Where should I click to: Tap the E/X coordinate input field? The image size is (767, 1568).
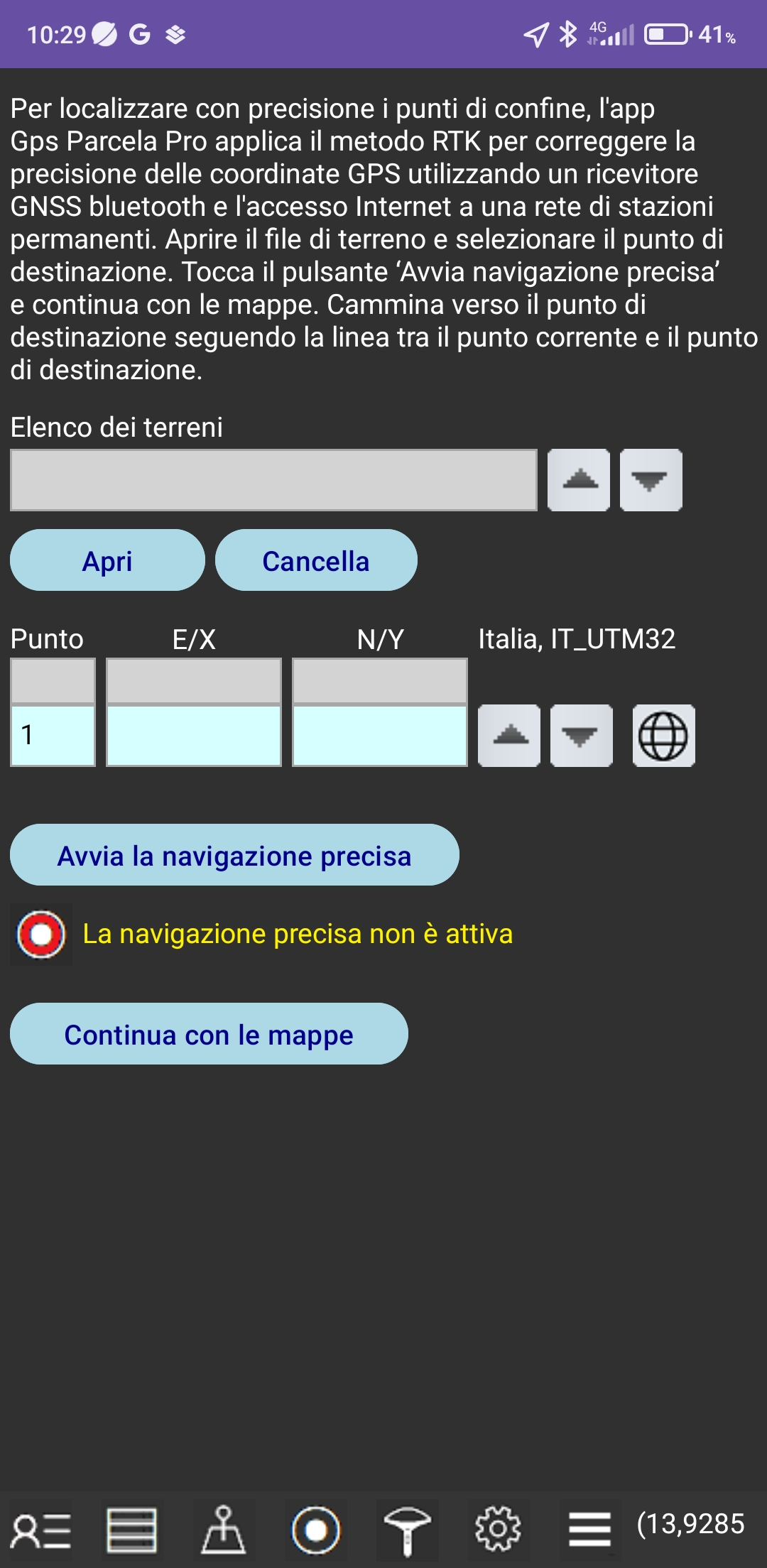194,736
